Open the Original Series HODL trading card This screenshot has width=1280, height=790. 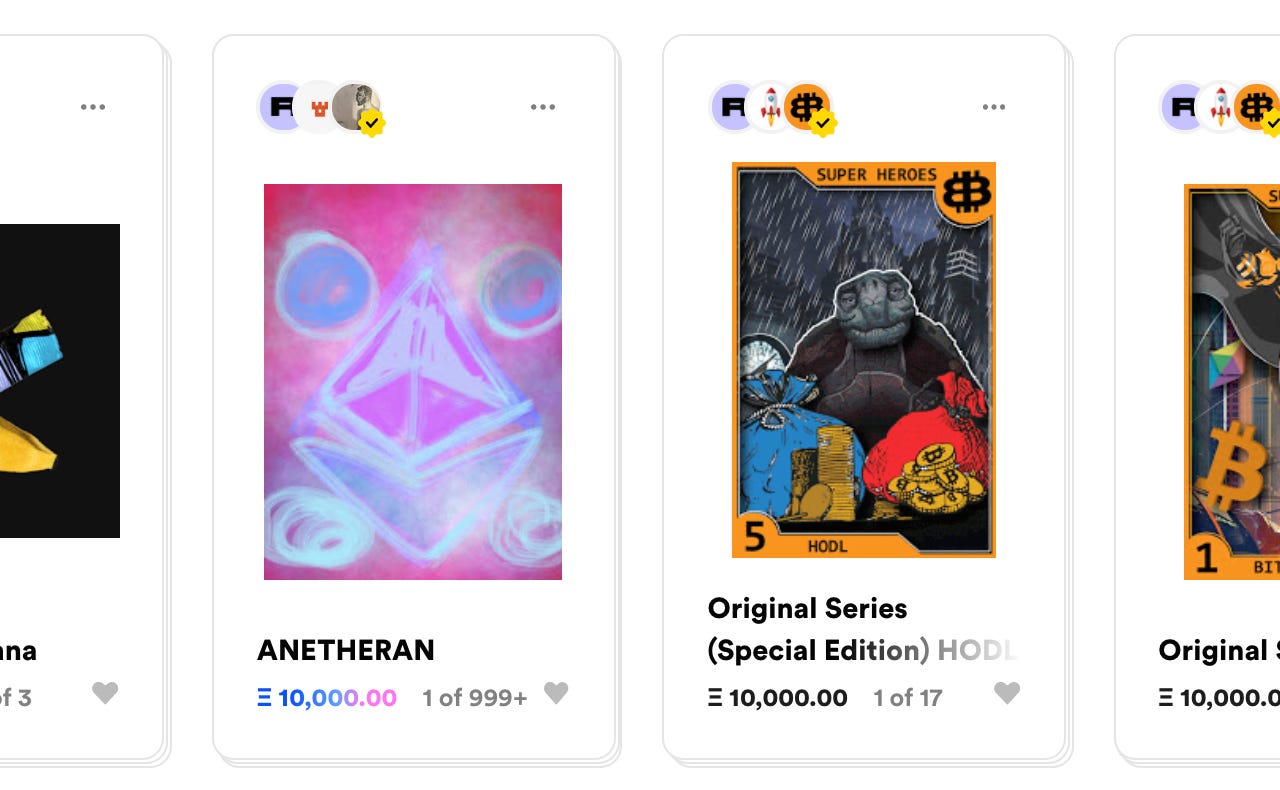864,360
